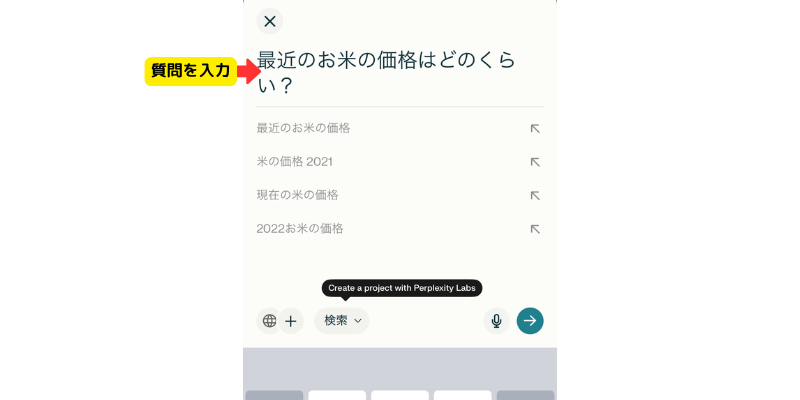
Task: Insert 米の価格 2021 via its arrow icon
Action: pyautogui.click(x=535, y=161)
